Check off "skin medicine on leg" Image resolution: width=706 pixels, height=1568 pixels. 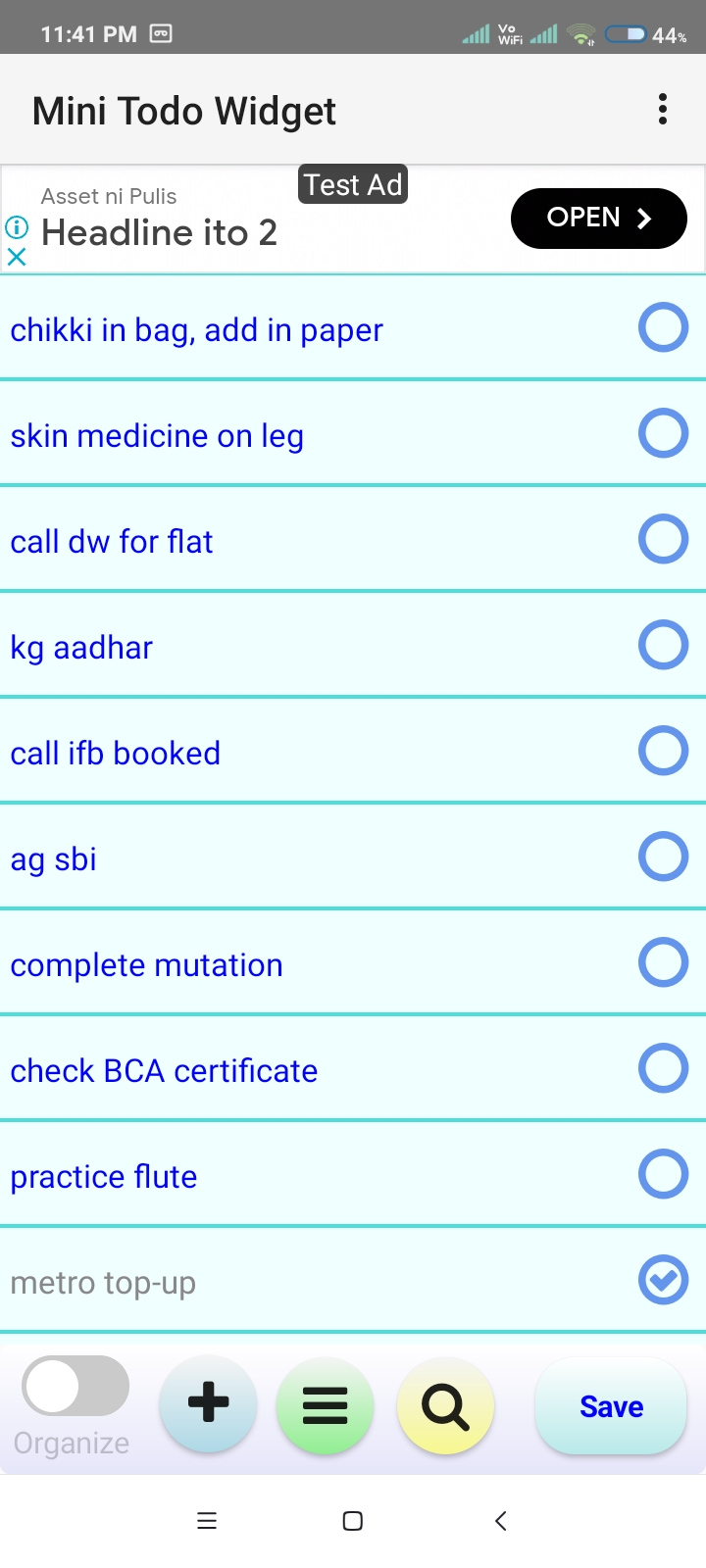pyautogui.click(x=664, y=433)
